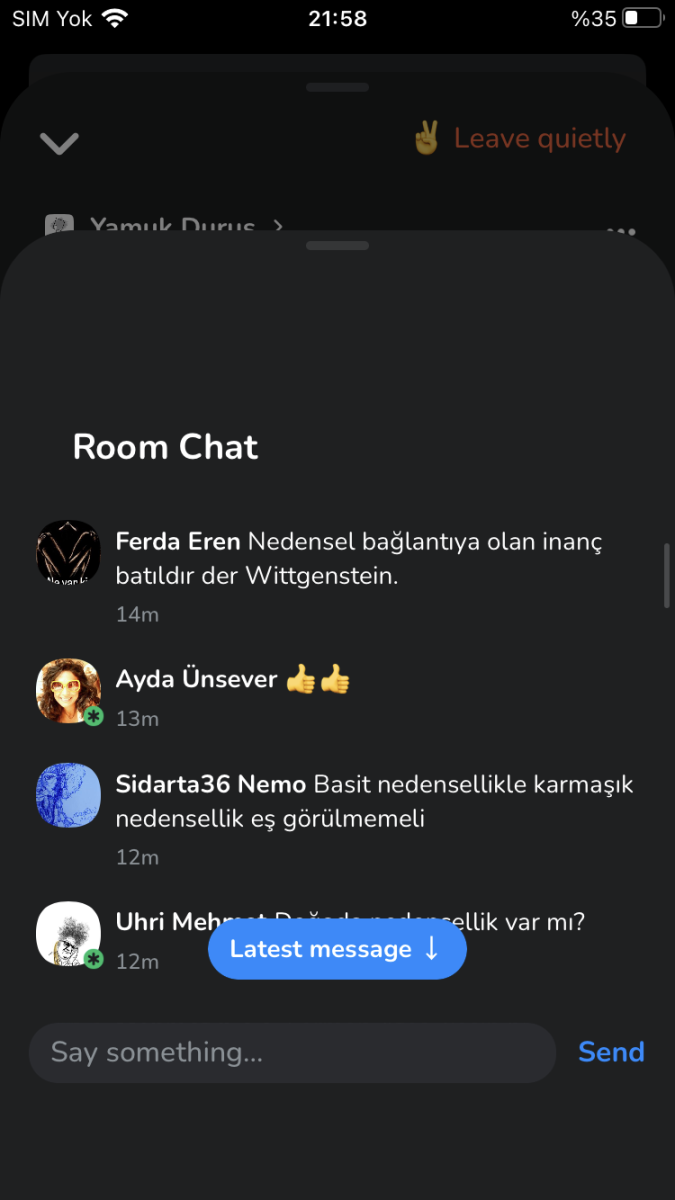View Sidarta36 Nemo's profile avatar

68,796
